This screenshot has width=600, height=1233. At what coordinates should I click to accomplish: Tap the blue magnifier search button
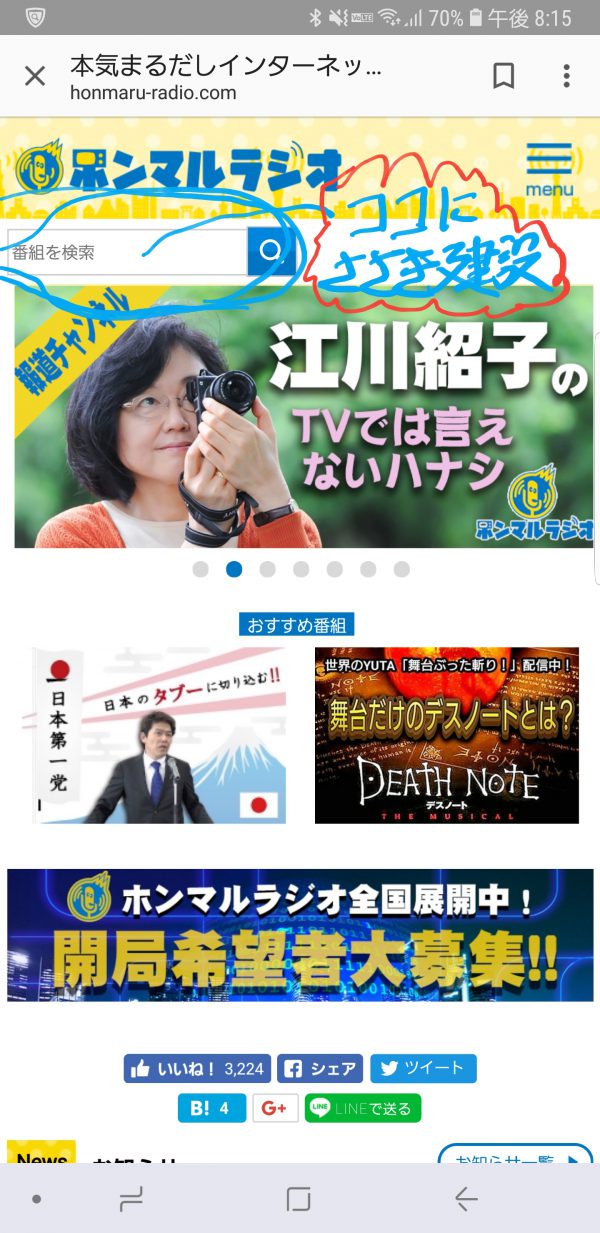tap(271, 252)
